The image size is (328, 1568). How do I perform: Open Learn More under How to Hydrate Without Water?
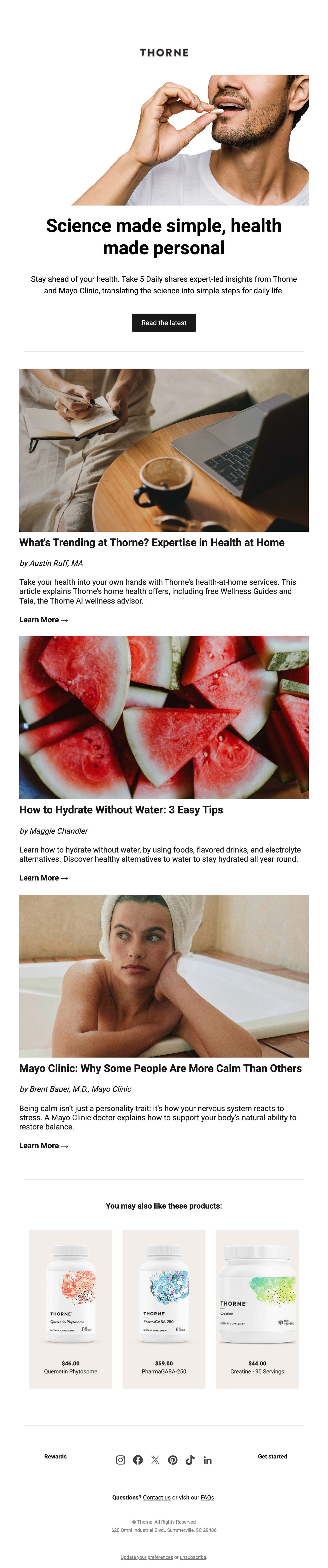click(x=43, y=878)
